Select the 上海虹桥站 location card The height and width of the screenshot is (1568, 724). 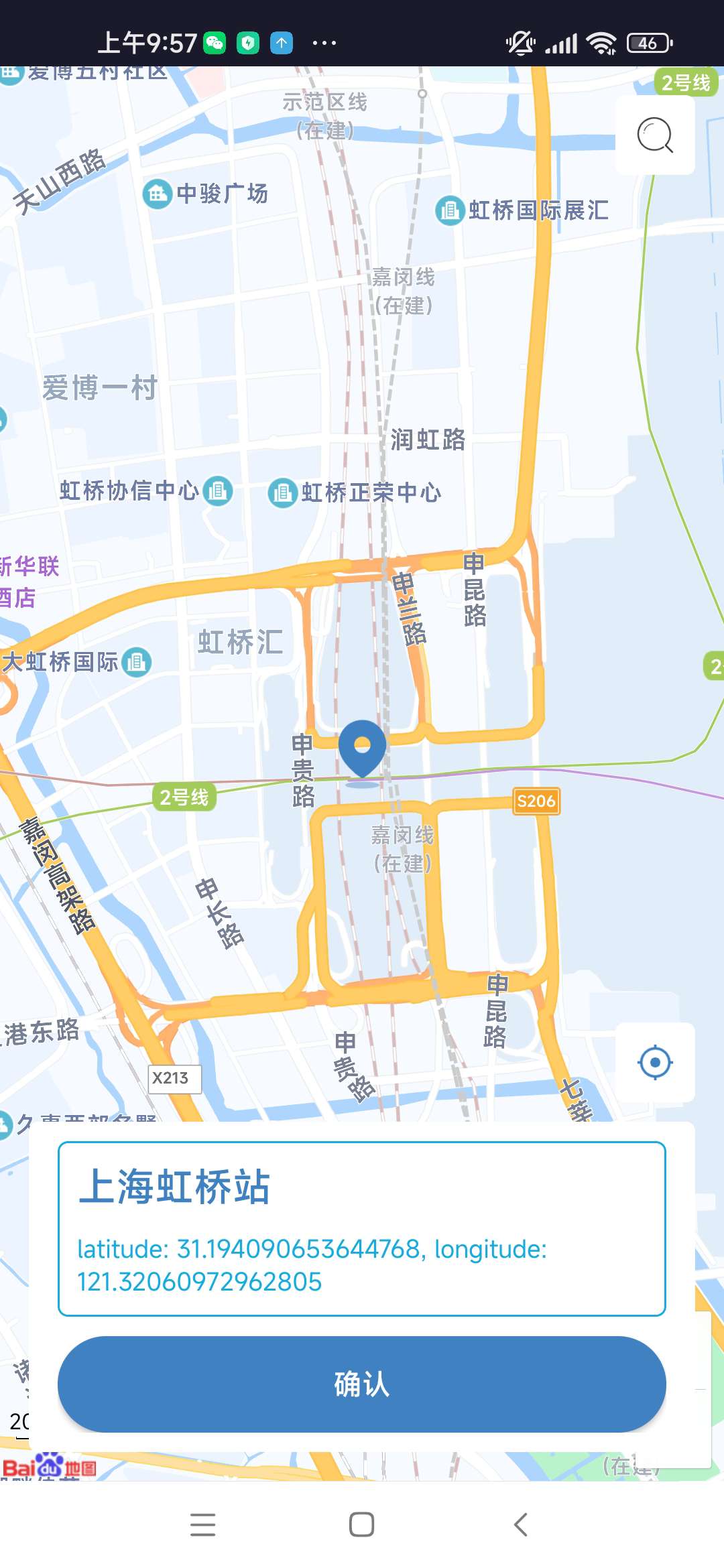point(362,1228)
